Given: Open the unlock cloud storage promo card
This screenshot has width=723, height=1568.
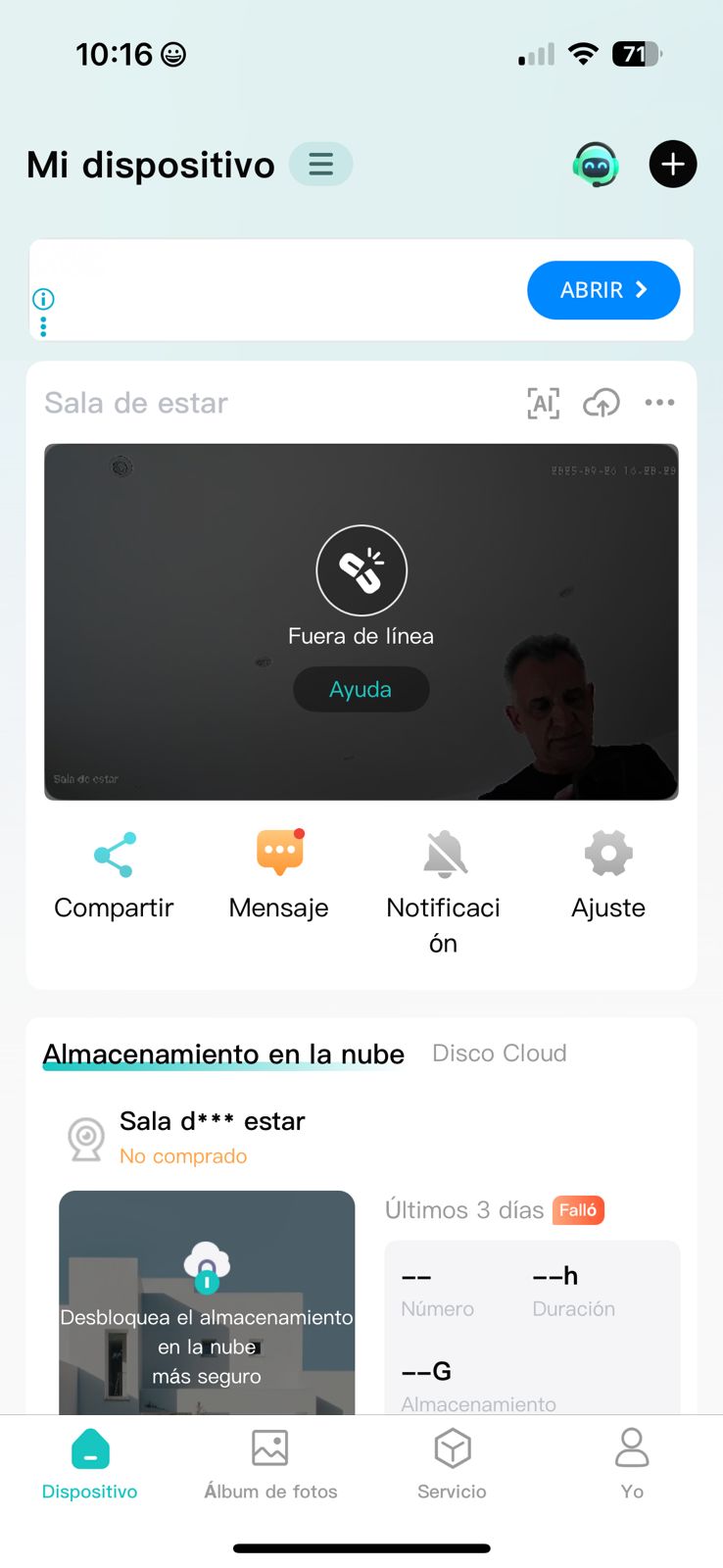Looking at the screenshot, I should [207, 1301].
